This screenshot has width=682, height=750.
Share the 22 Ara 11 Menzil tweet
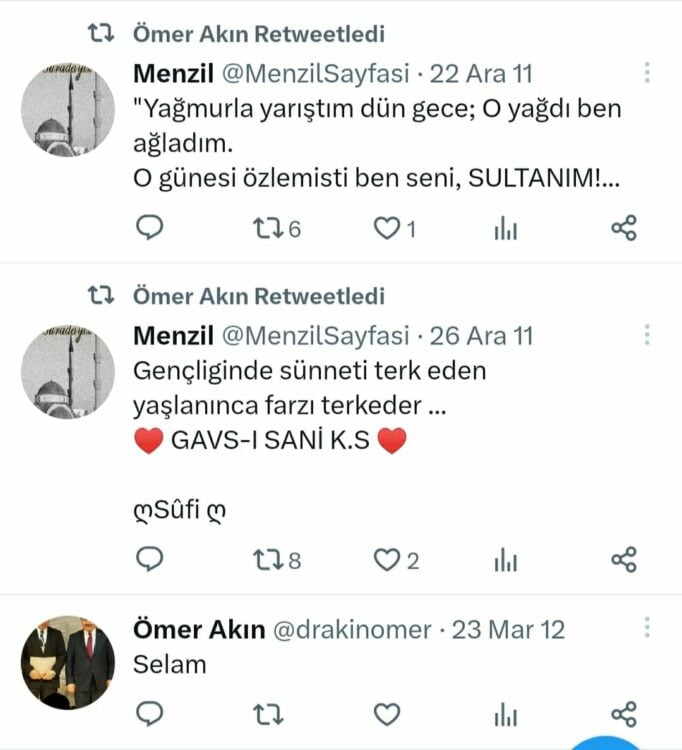point(623,230)
